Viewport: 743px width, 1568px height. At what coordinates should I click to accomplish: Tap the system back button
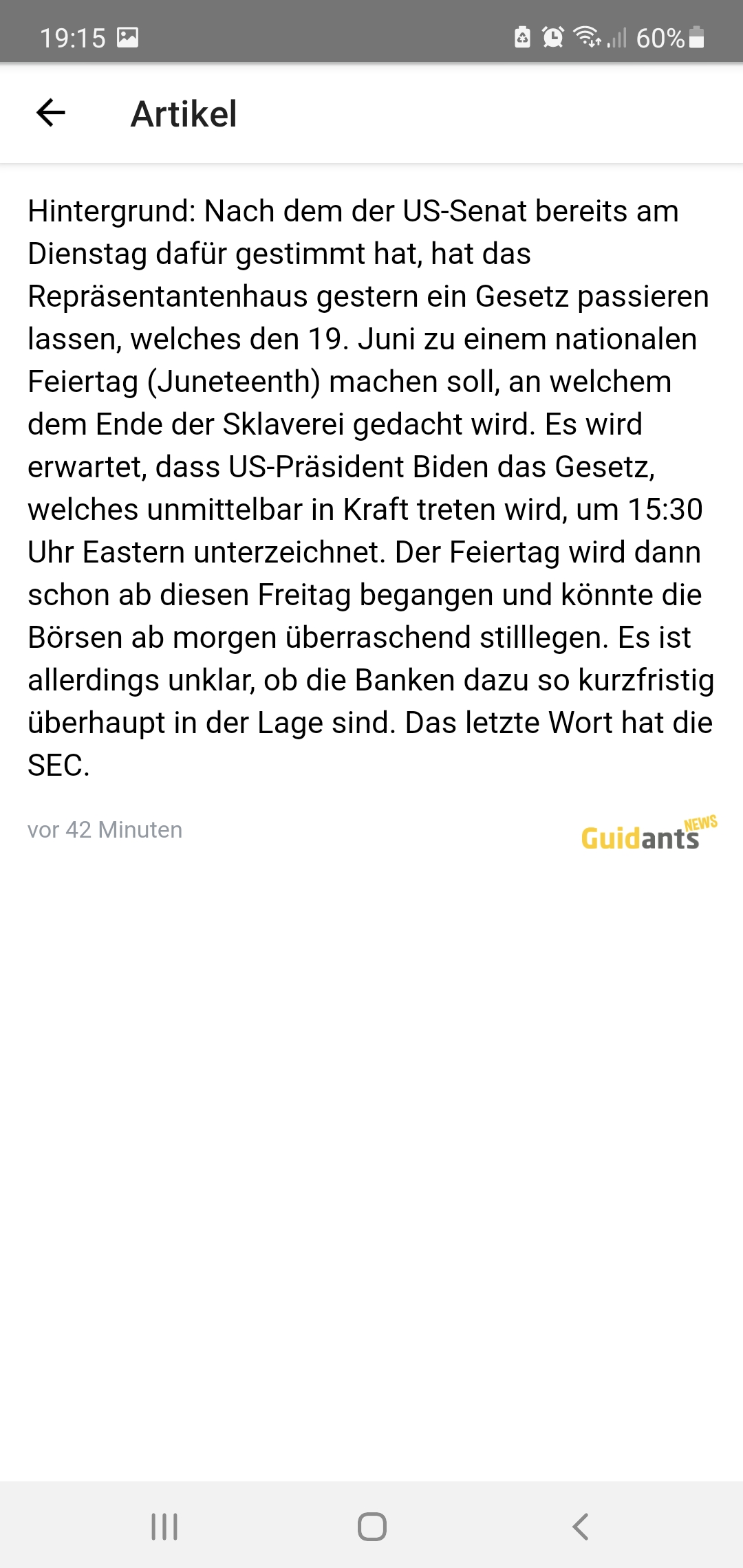pos(580,1527)
